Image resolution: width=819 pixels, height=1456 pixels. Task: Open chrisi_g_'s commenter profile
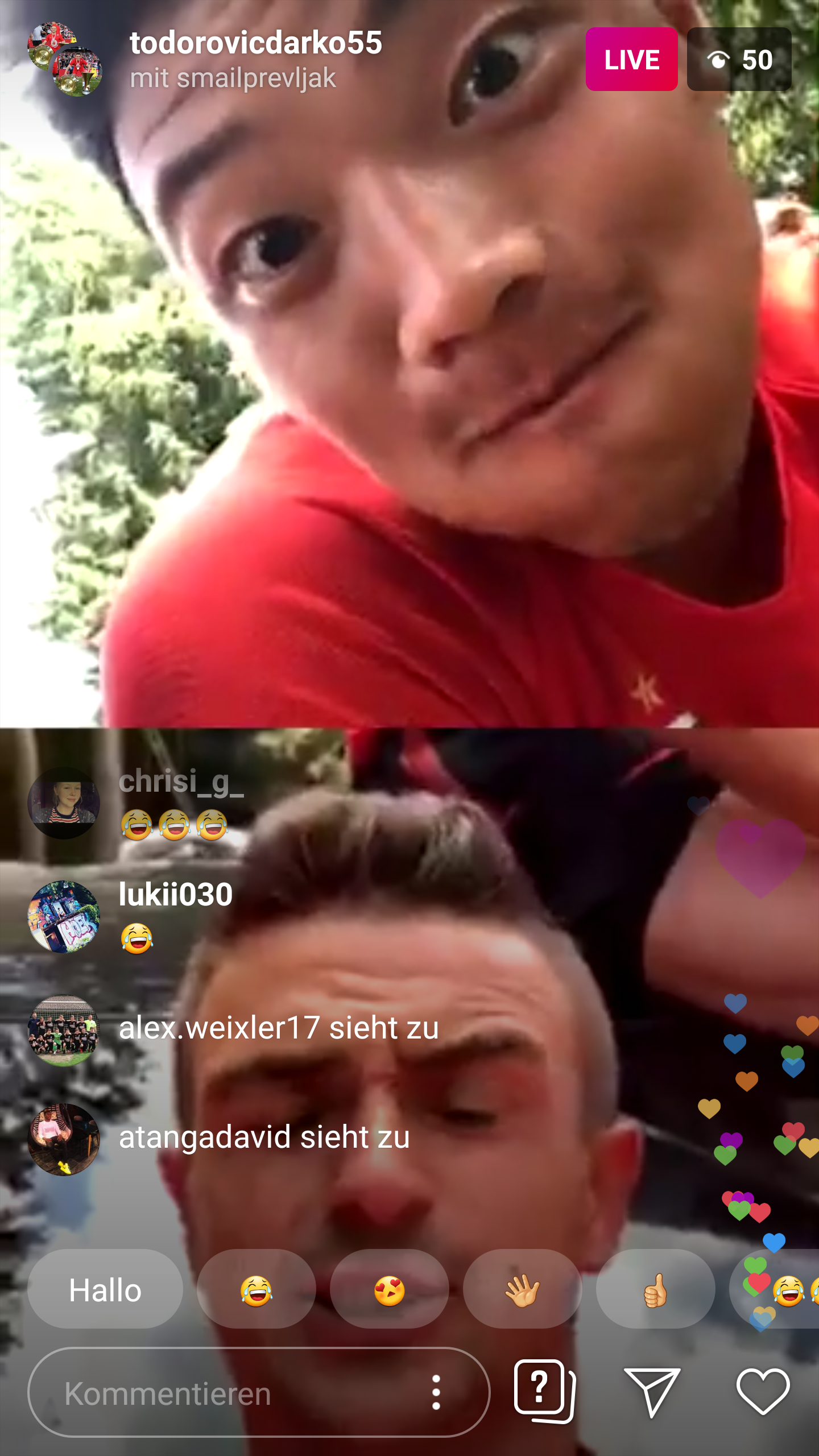[64, 803]
